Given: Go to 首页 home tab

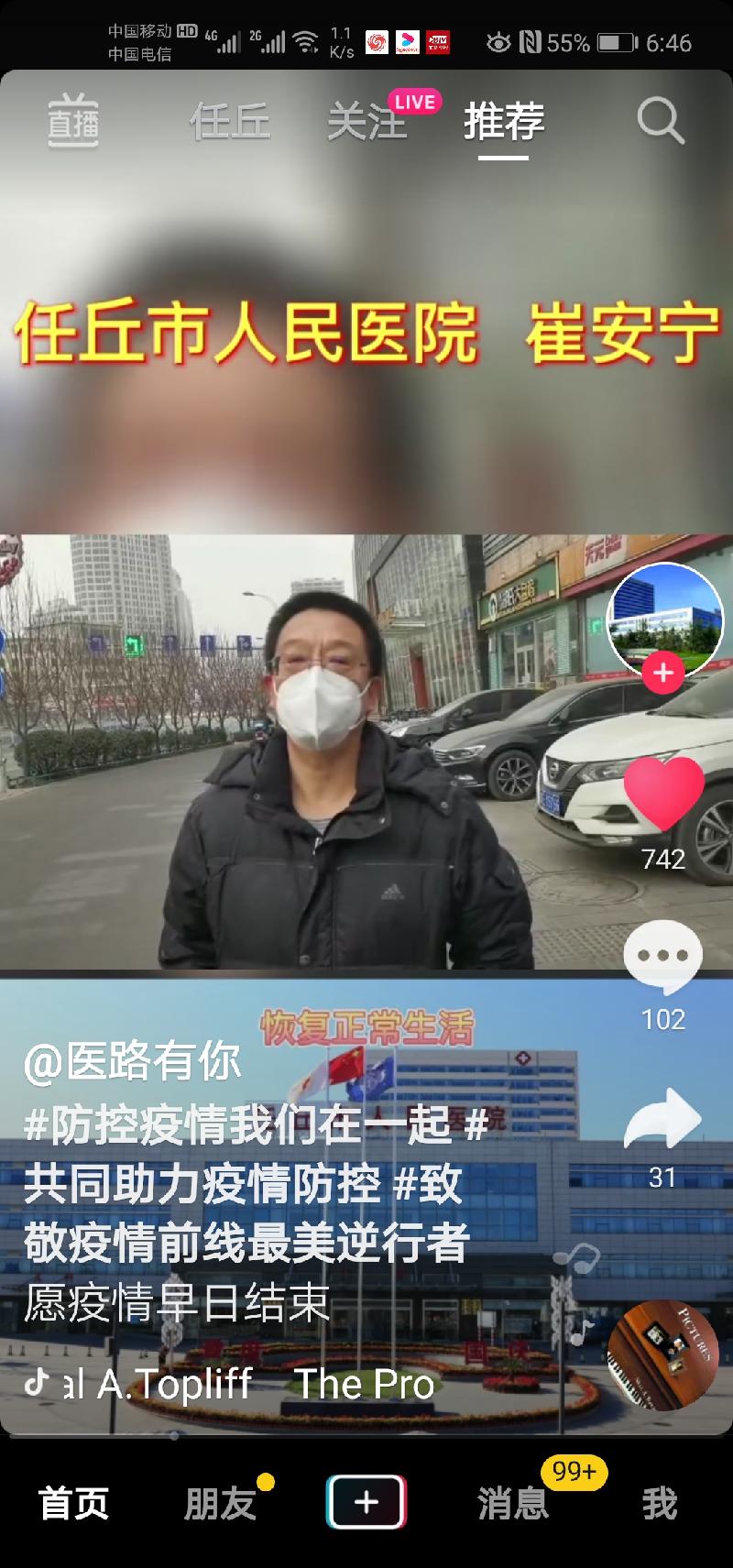Looking at the screenshot, I should 73,1503.
